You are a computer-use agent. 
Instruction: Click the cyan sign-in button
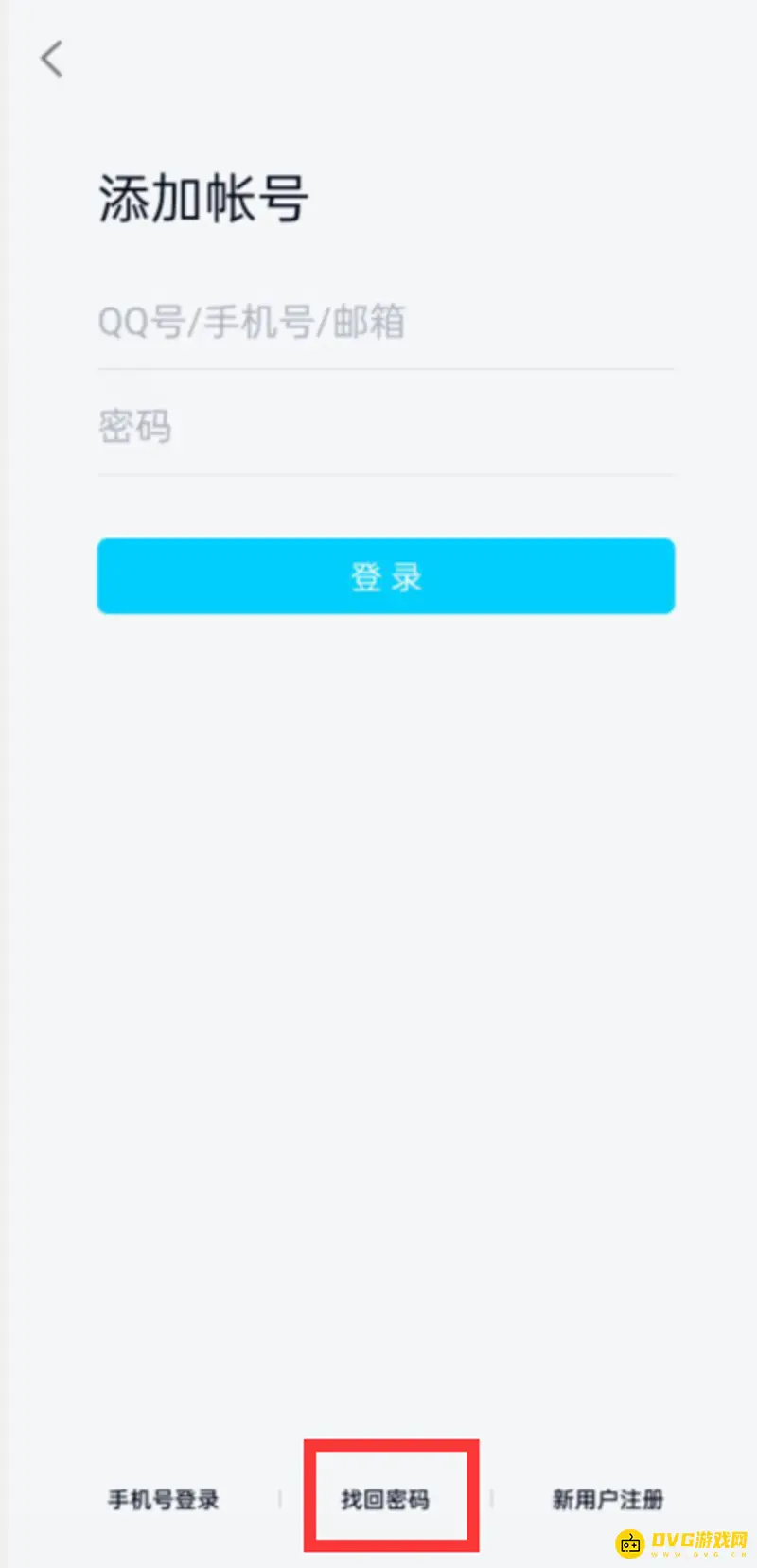tap(385, 575)
